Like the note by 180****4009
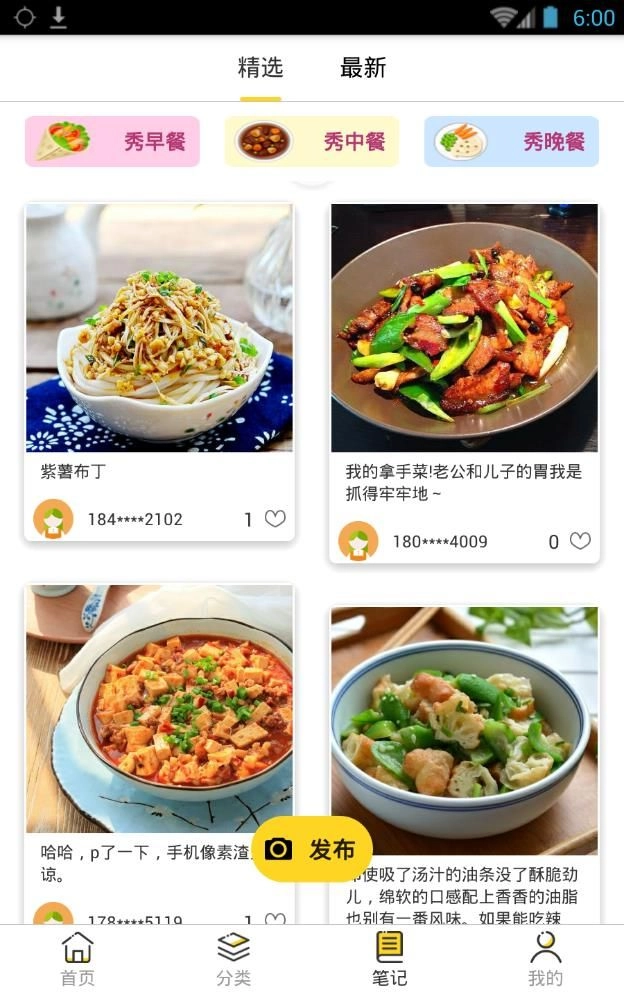 tap(580, 541)
